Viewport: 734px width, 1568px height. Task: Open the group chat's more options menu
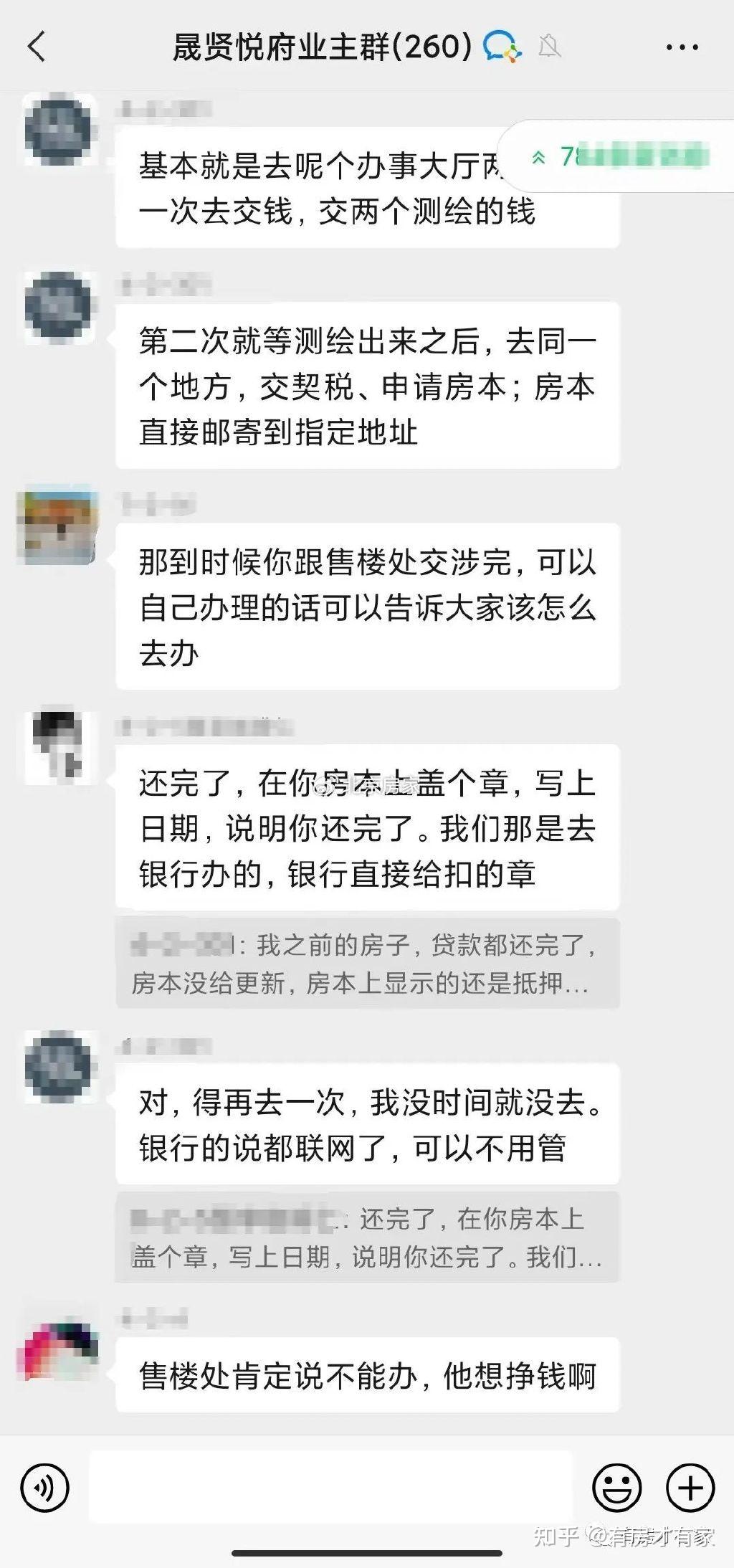point(682,47)
